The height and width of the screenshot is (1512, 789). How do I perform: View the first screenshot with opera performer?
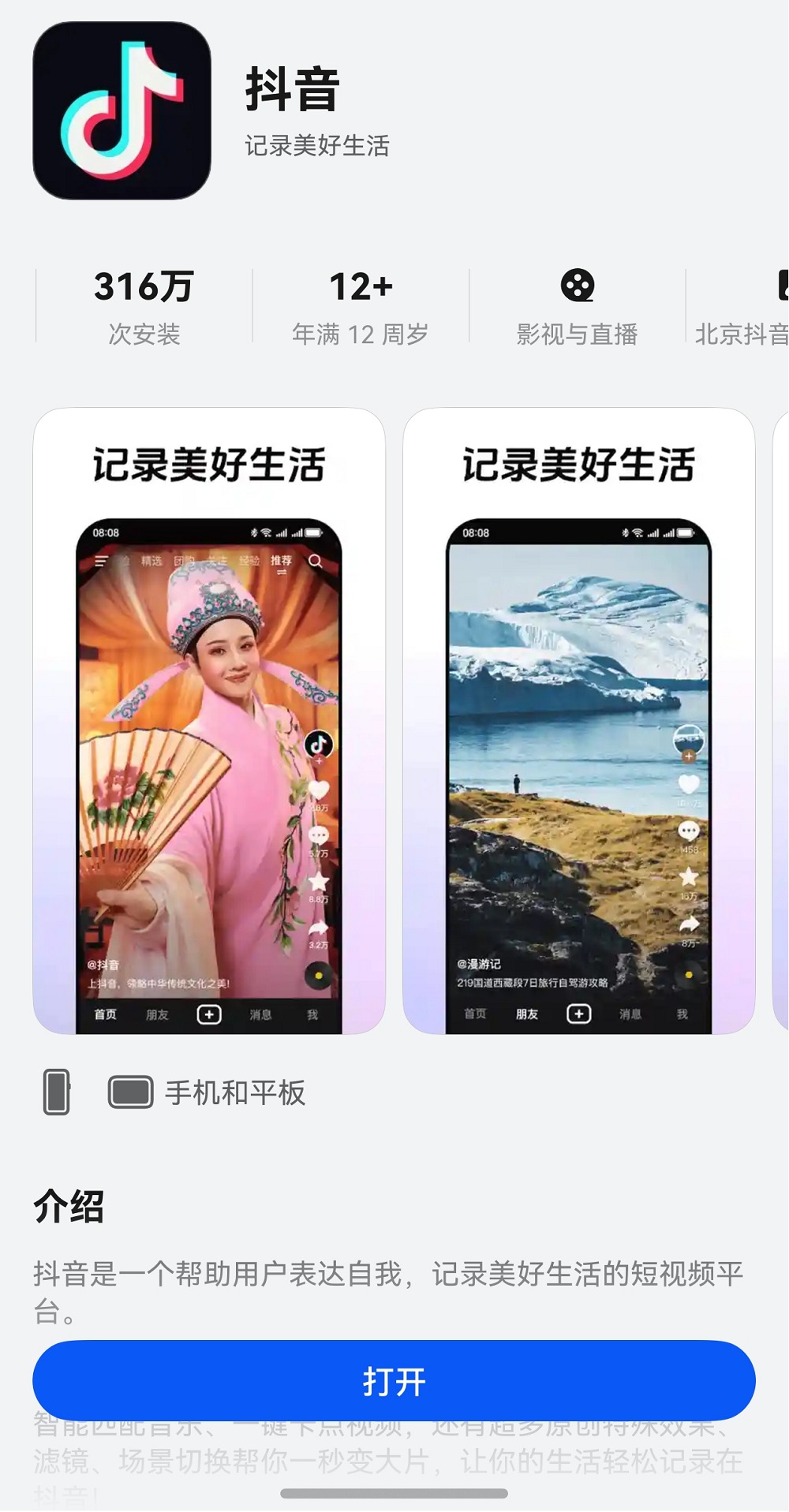(x=209, y=720)
